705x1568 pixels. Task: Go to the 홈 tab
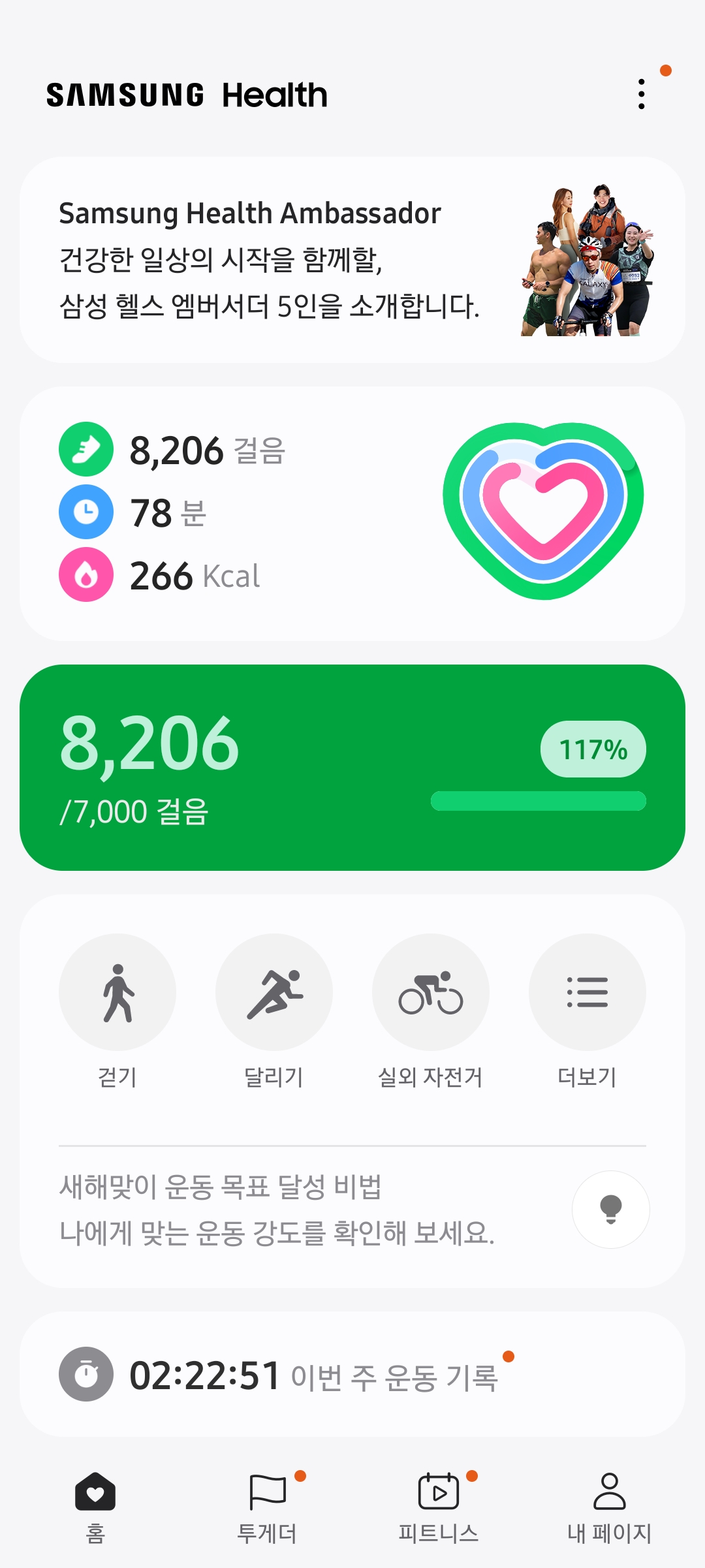click(95, 1505)
